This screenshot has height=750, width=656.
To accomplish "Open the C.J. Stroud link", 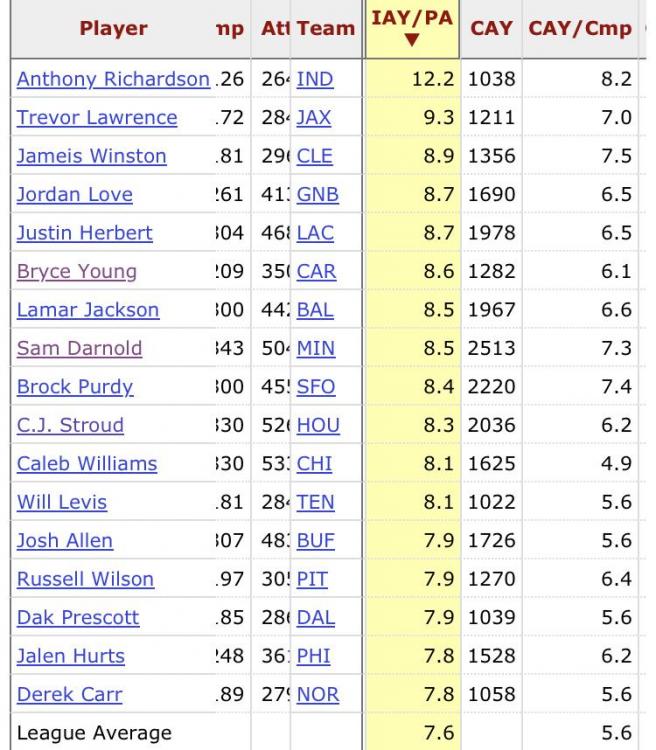I will (x=71, y=426).
